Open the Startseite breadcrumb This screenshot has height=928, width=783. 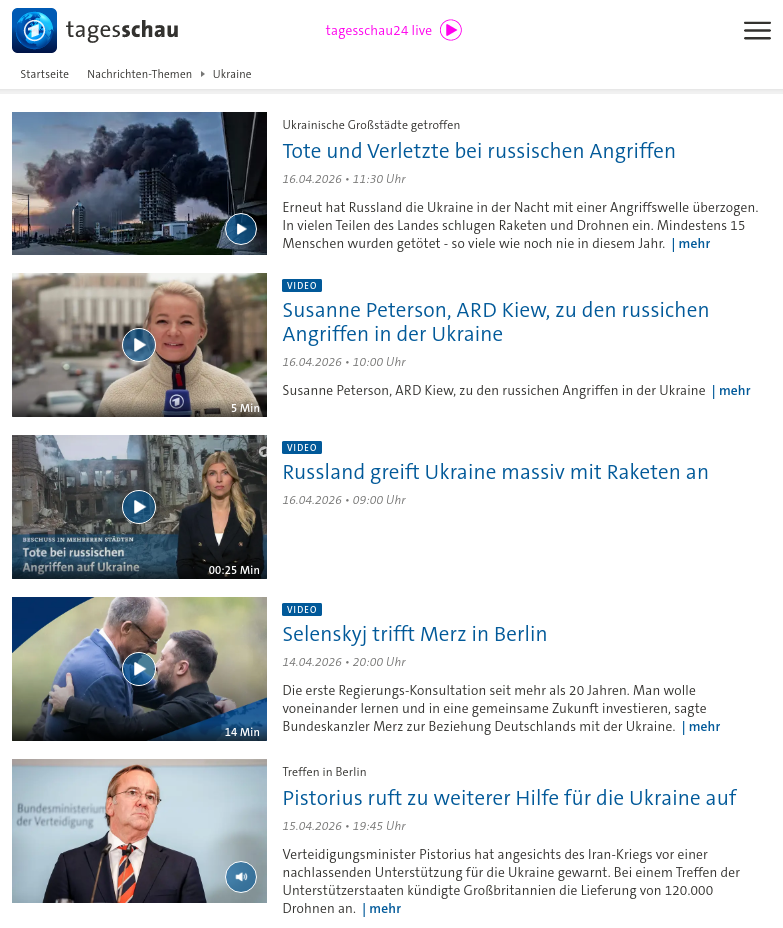tap(44, 74)
